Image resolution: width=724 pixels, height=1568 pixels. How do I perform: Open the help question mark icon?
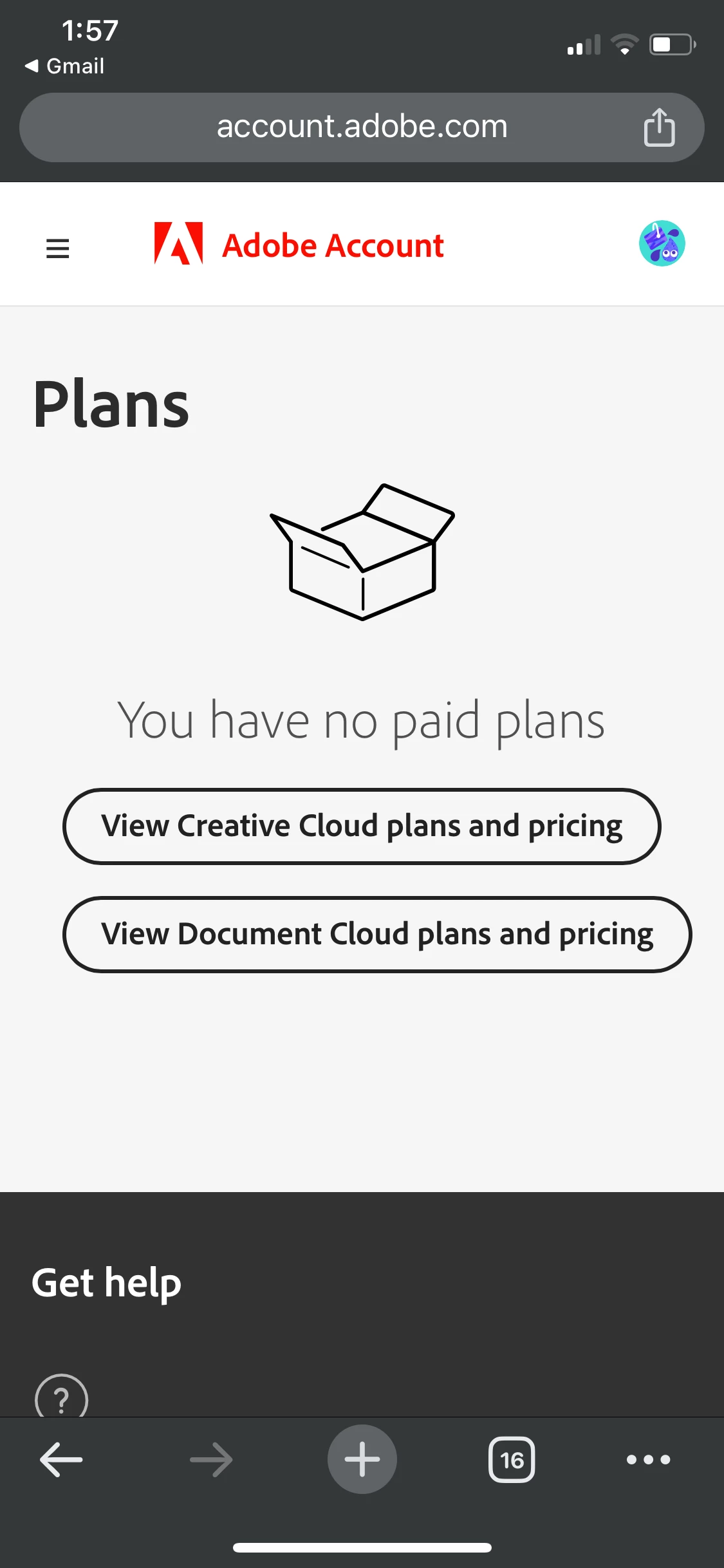tap(61, 1398)
